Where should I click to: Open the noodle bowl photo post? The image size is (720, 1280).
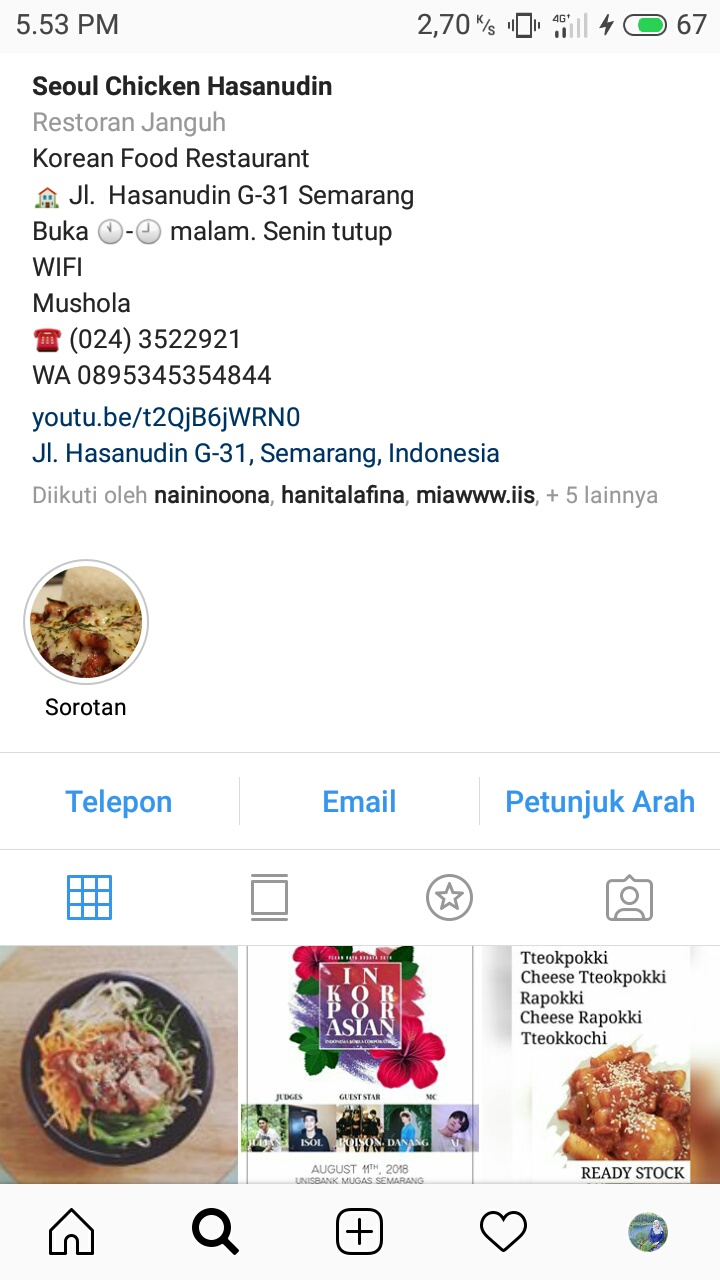pos(119,1065)
